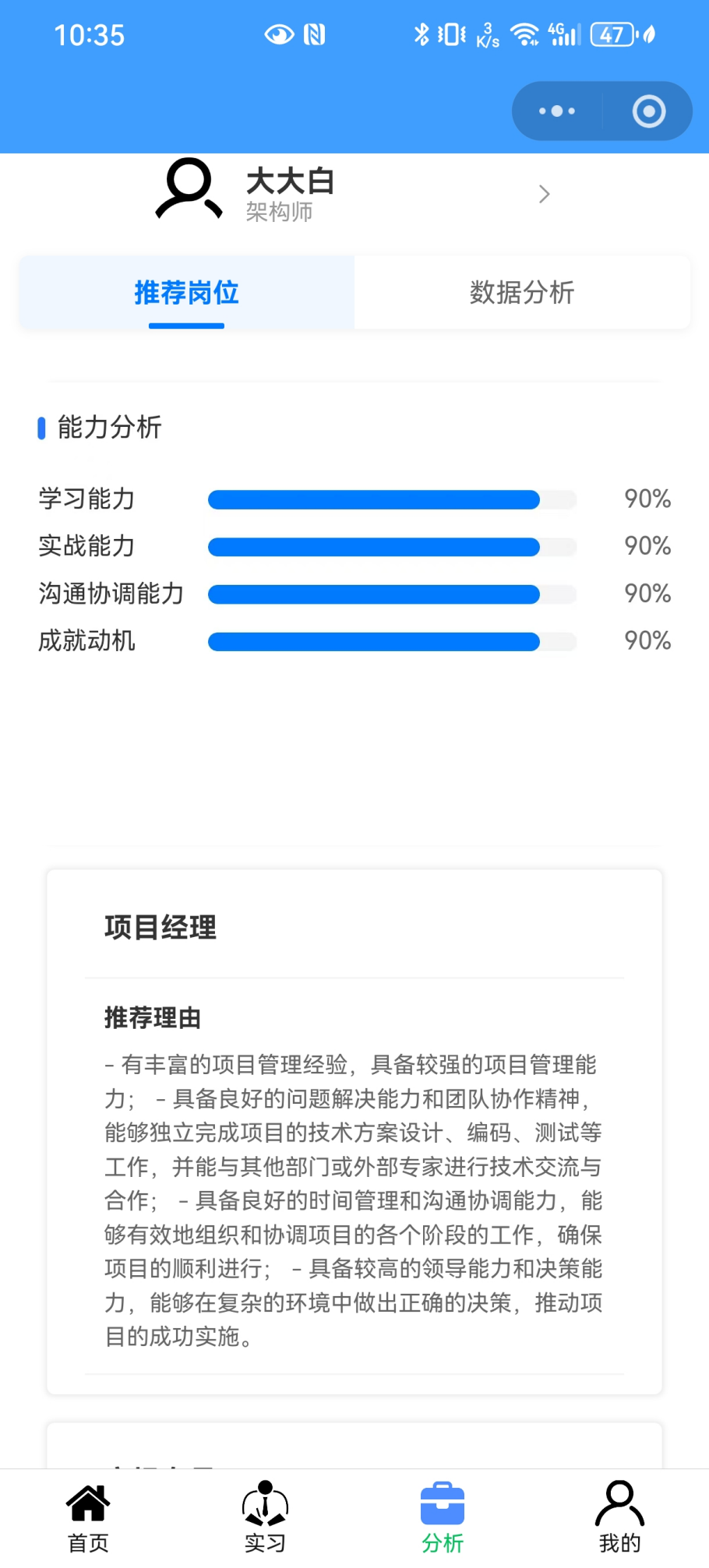Switch to the 实习 tab
This screenshot has width=709, height=1568.
pyautogui.click(x=265, y=1518)
